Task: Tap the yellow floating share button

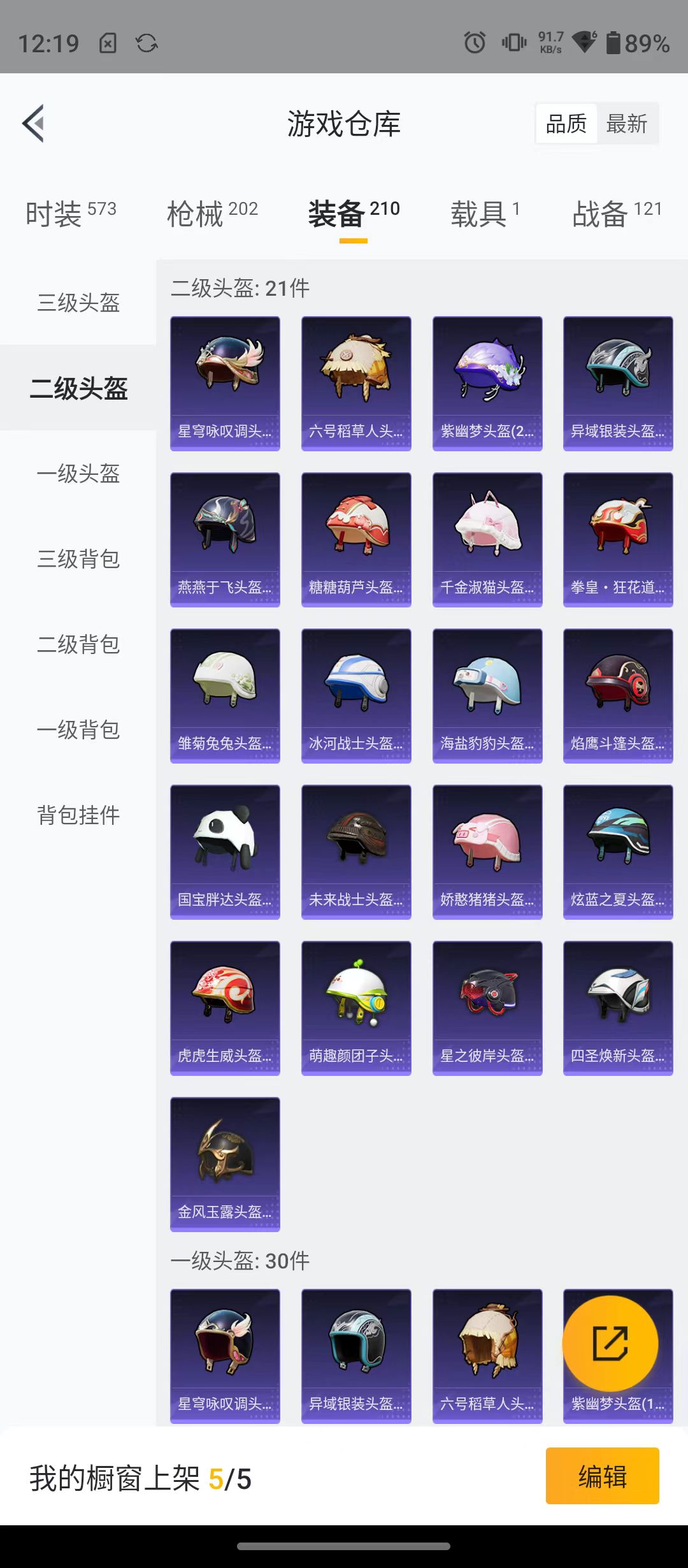Action: click(610, 1343)
